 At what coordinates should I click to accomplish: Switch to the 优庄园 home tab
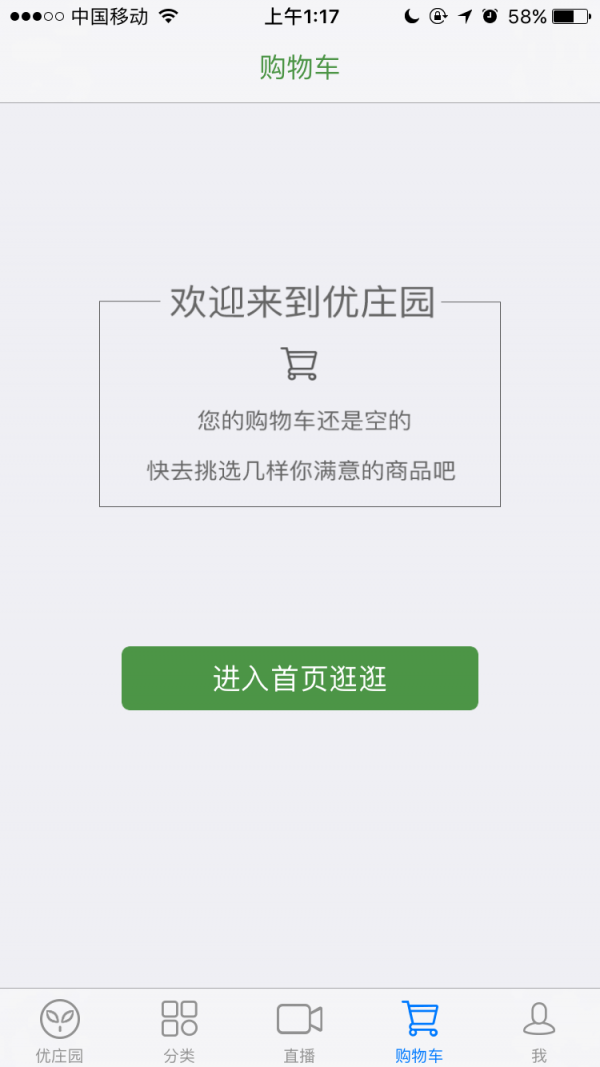tap(60, 1028)
